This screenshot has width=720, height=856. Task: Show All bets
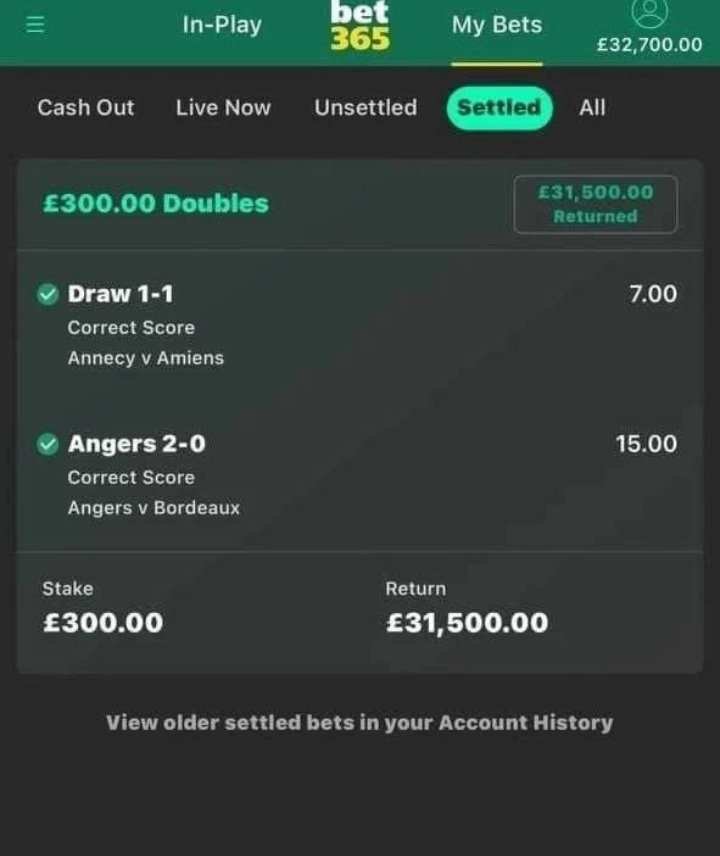[592, 108]
